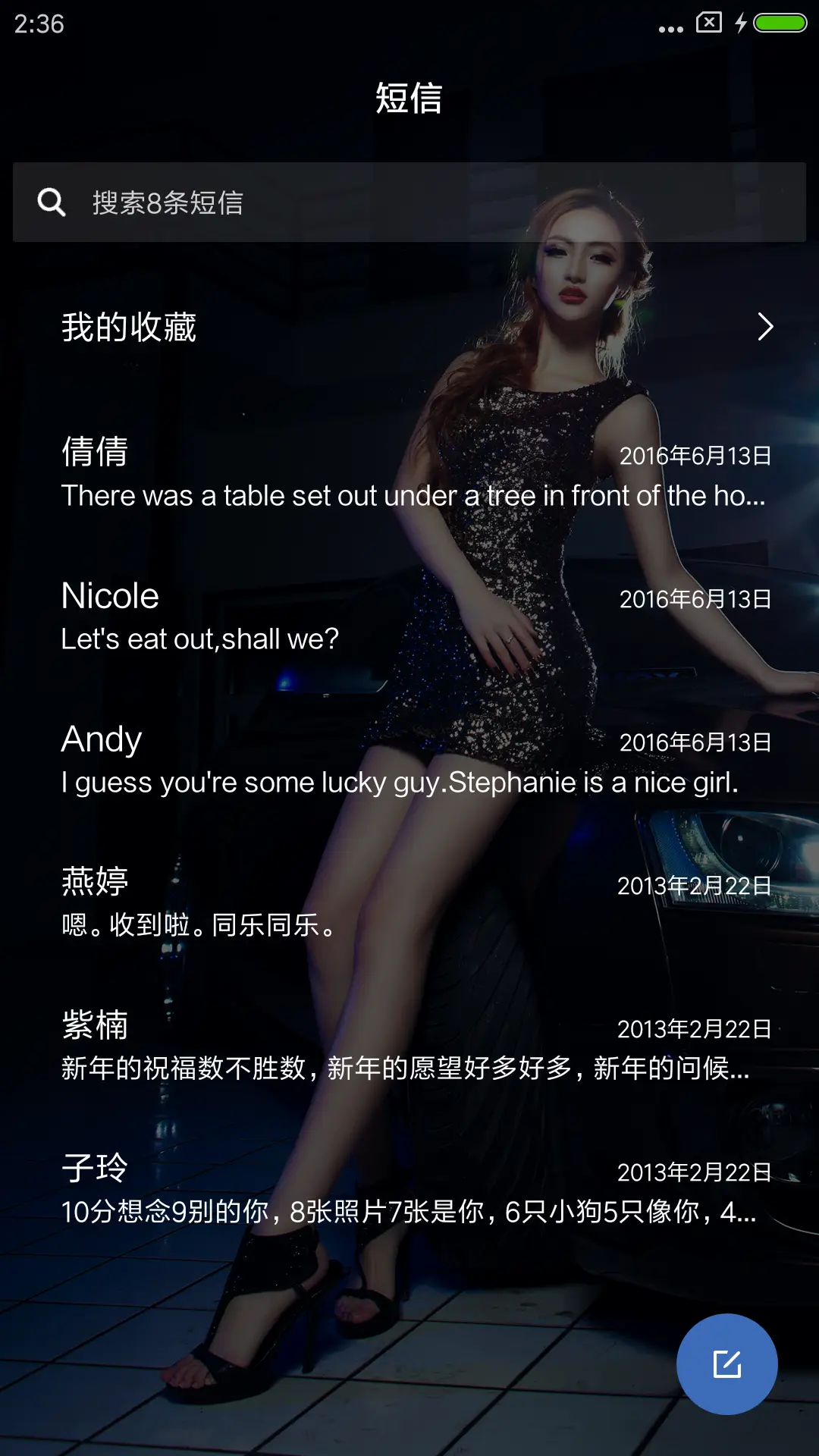
Task: Tap the 短信 title header
Action: (x=409, y=99)
